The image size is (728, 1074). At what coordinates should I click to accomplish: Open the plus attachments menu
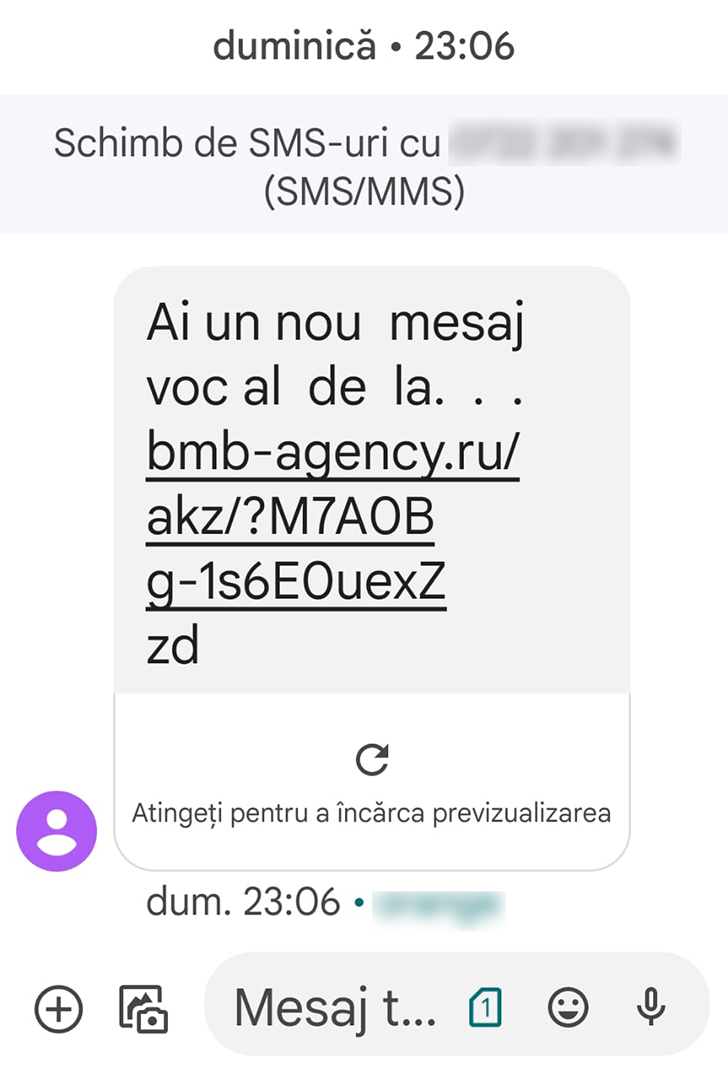click(x=58, y=1008)
